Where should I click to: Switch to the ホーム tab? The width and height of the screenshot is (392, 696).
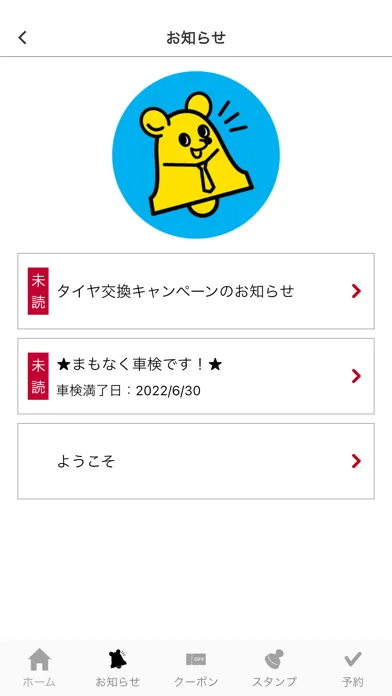click(x=39, y=668)
